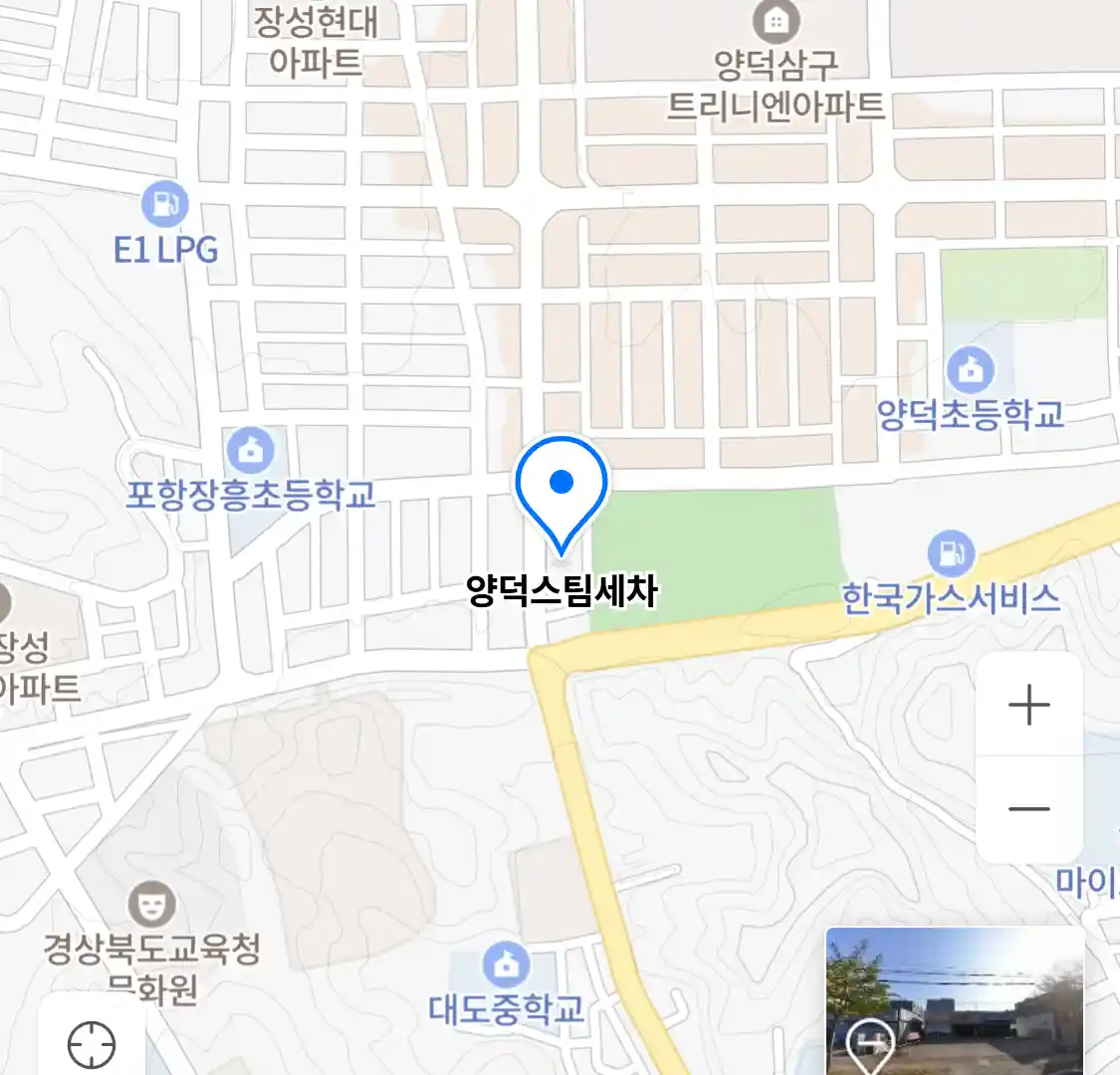Zoom out of the map
The width and height of the screenshot is (1120, 1075).
(x=1028, y=808)
